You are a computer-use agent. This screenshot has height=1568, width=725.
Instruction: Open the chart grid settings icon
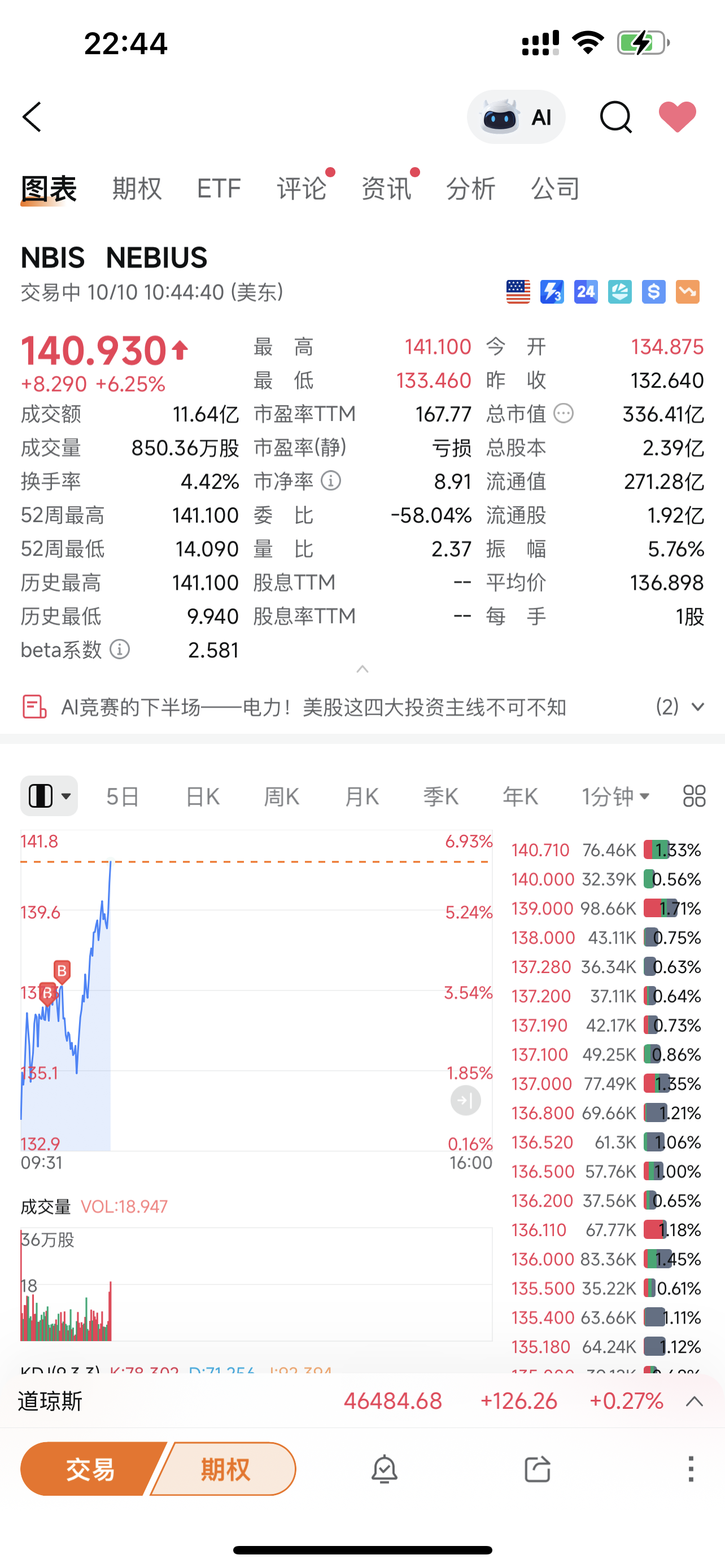pos(694,796)
